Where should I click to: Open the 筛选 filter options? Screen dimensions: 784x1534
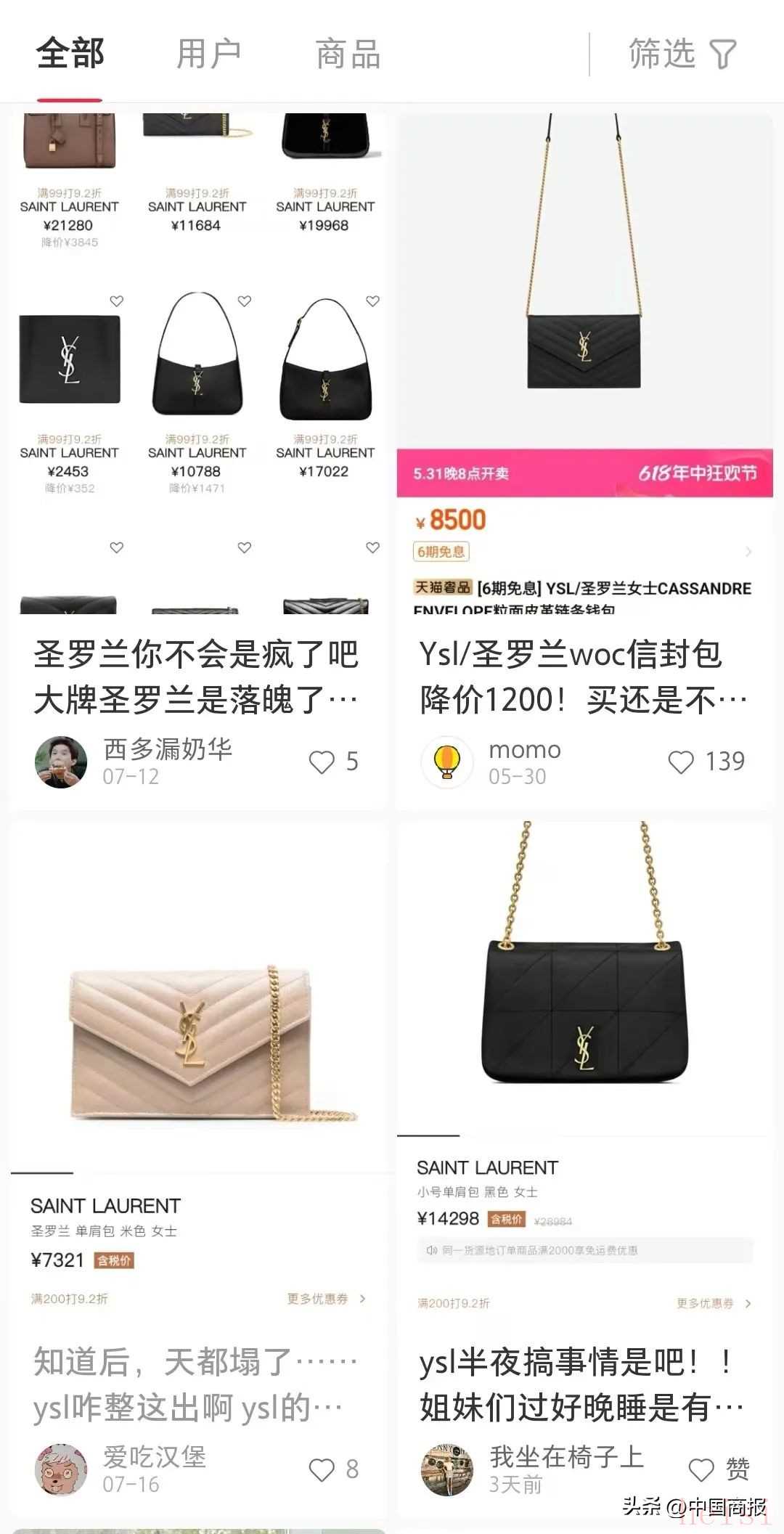[x=681, y=54]
